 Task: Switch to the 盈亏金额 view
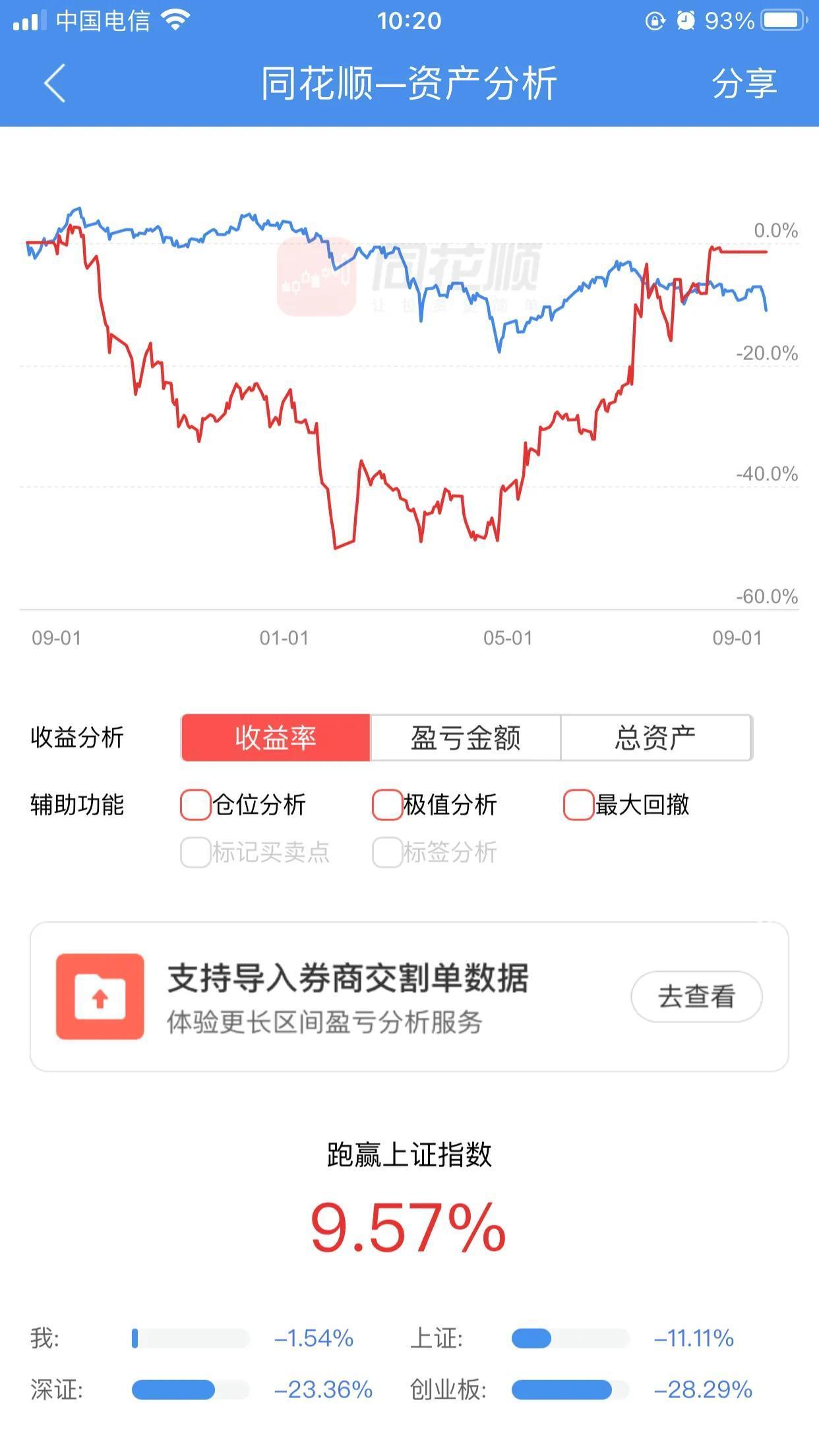point(466,738)
